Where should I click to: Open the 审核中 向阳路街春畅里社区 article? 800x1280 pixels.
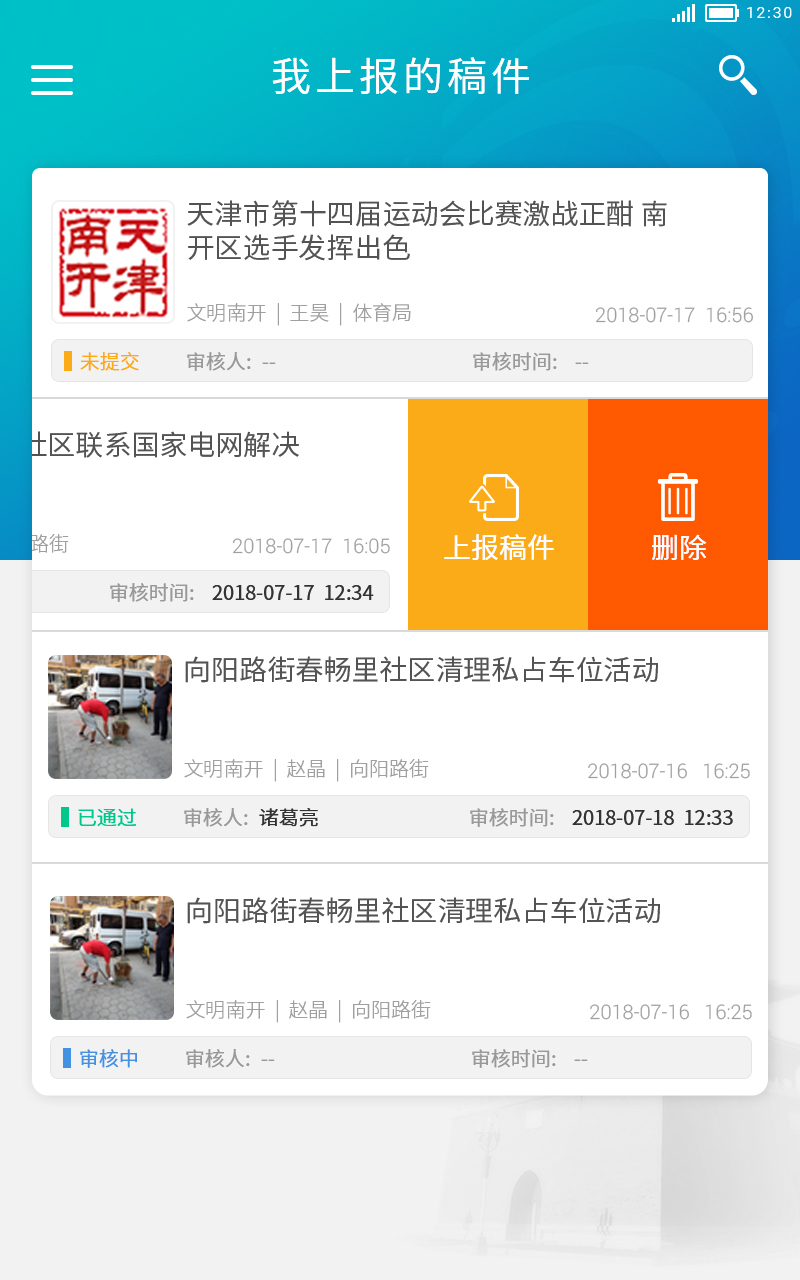pyautogui.click(x=423, y=911)
